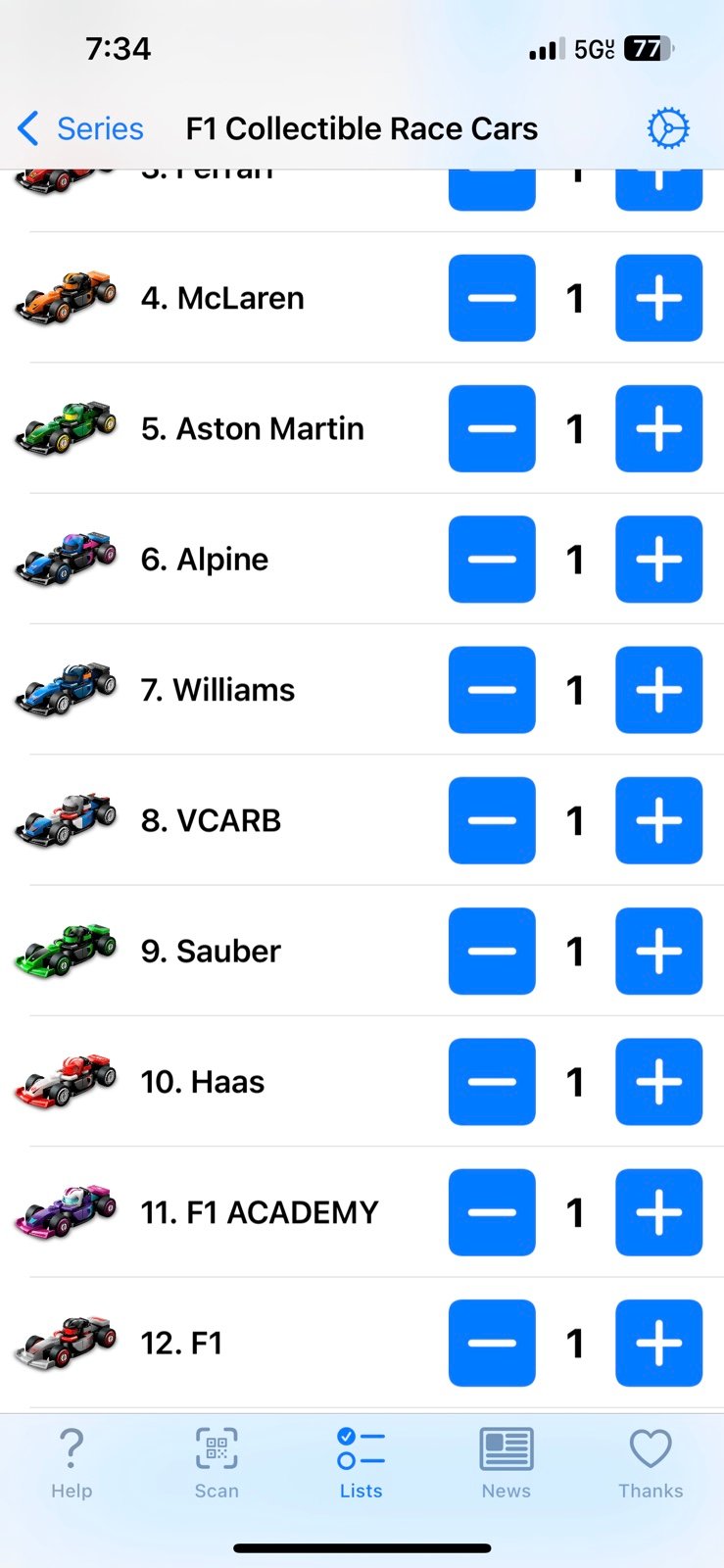The height and width of the screenshot is (1568, 724).
Task: Increase the McLaren count
Action: [x=658, y=298]
